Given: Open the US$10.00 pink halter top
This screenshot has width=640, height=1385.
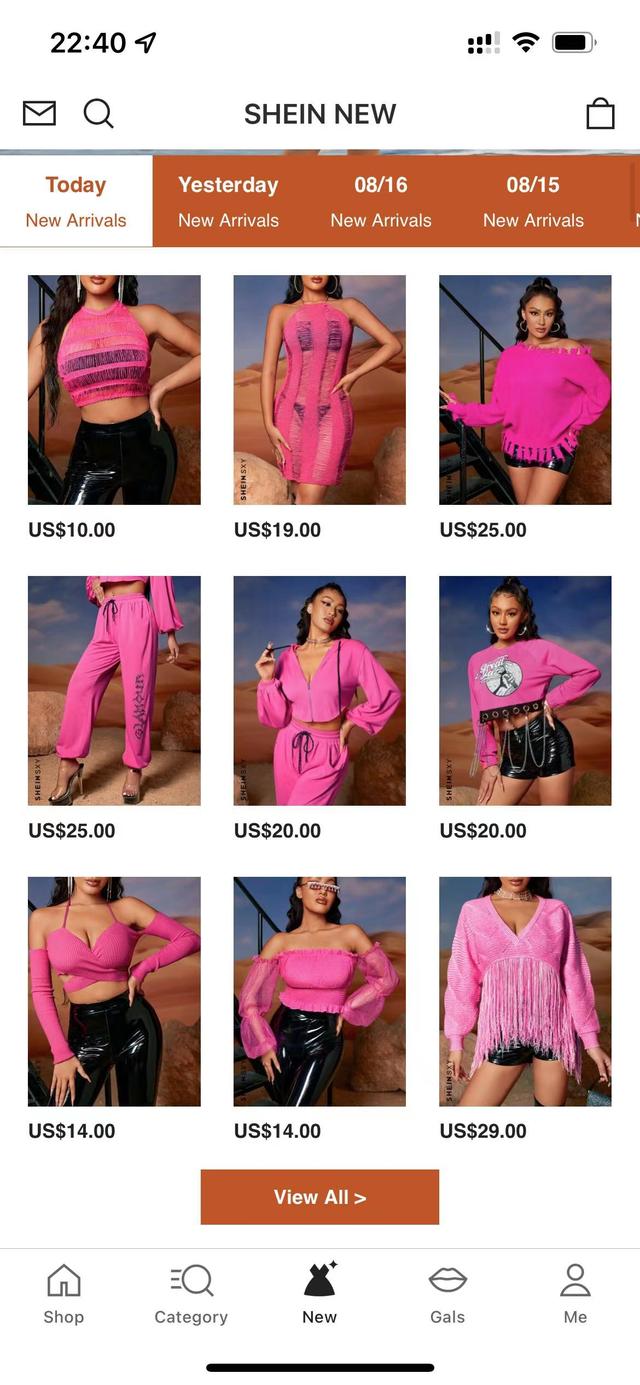Looking at the screenshot, I should pyautogui.click(x=114, y=390).
